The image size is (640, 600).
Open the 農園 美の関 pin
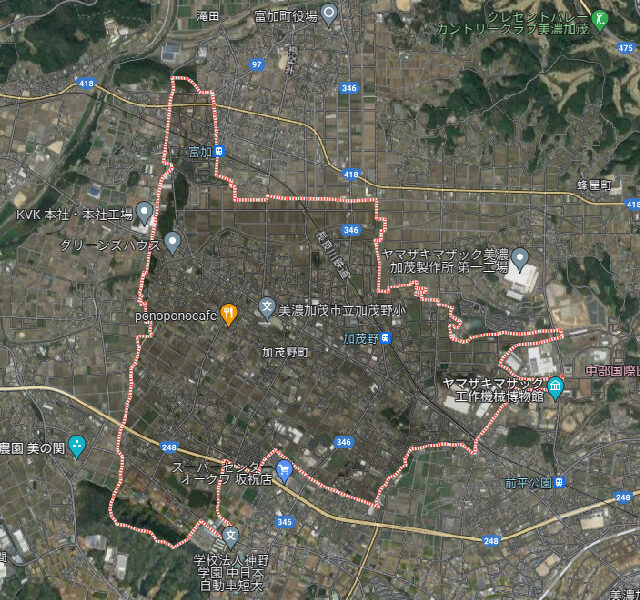77,445
